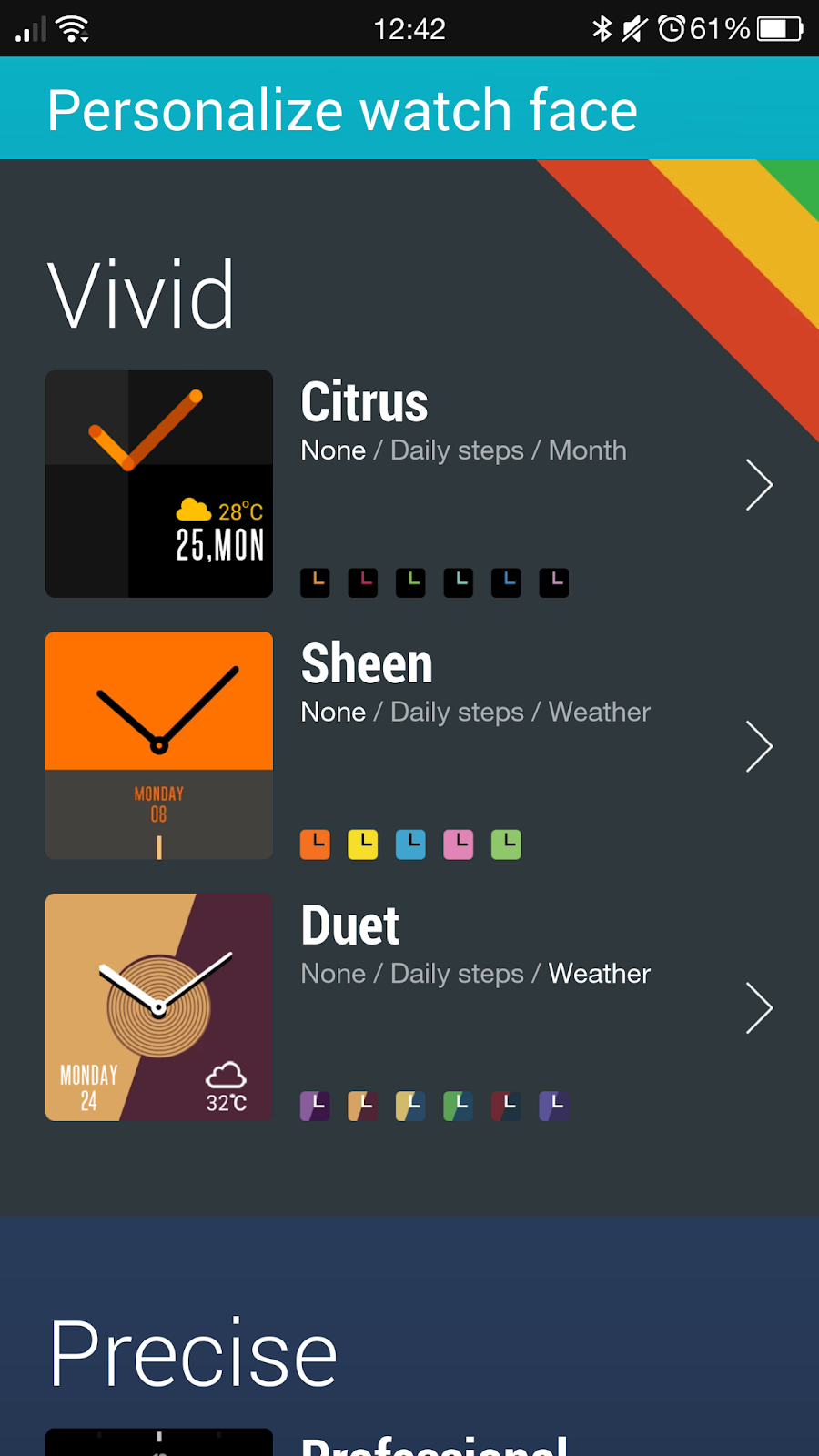Choose the green Duet color variant
819x1456 pixels.
(459, 1106)
